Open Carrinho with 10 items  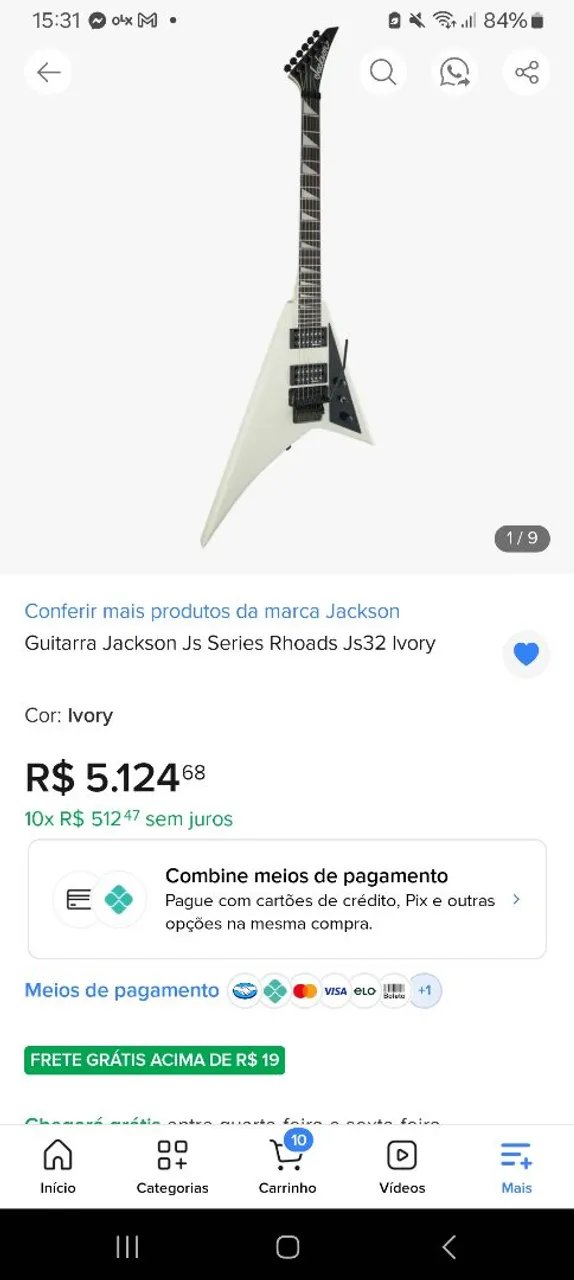pos(288,1167)
